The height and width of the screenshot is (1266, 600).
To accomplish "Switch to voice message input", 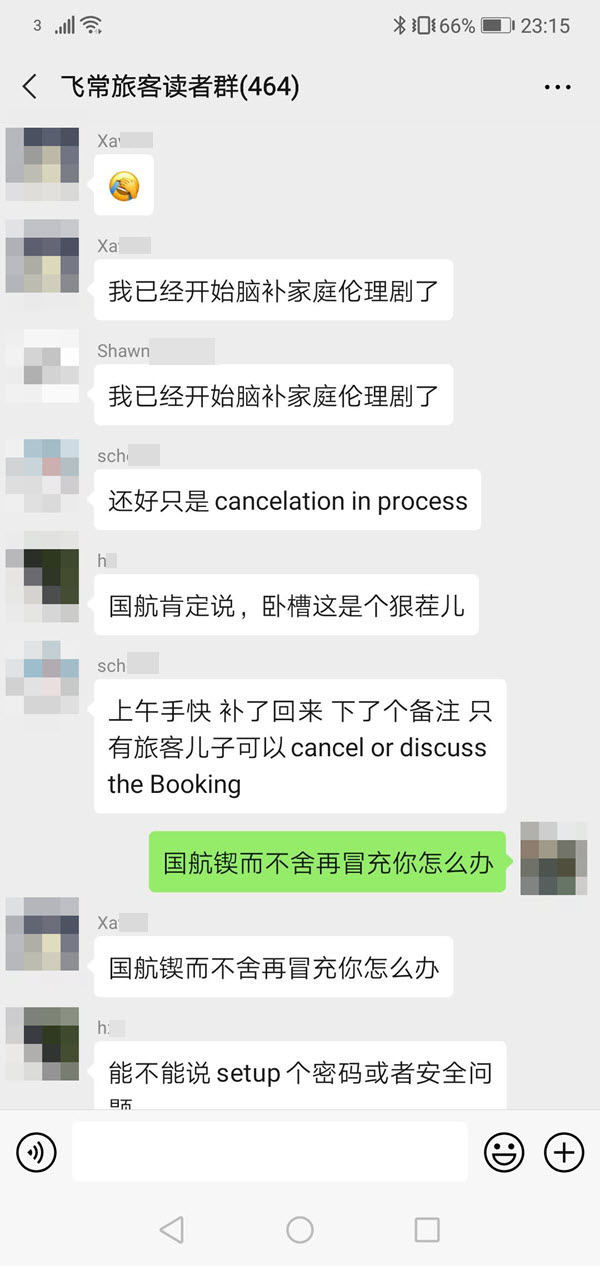I will point(37,1153).
